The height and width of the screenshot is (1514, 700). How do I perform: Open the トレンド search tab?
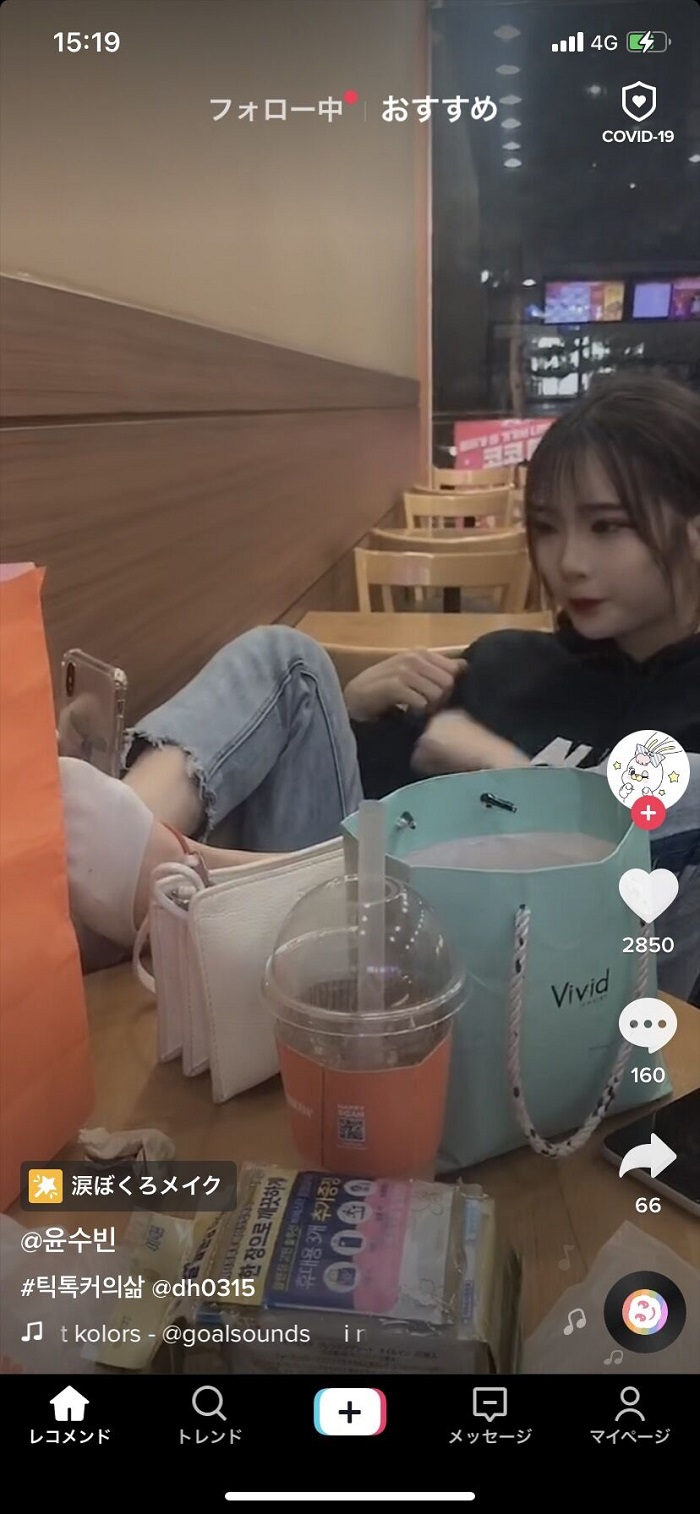coord(209,1415)
